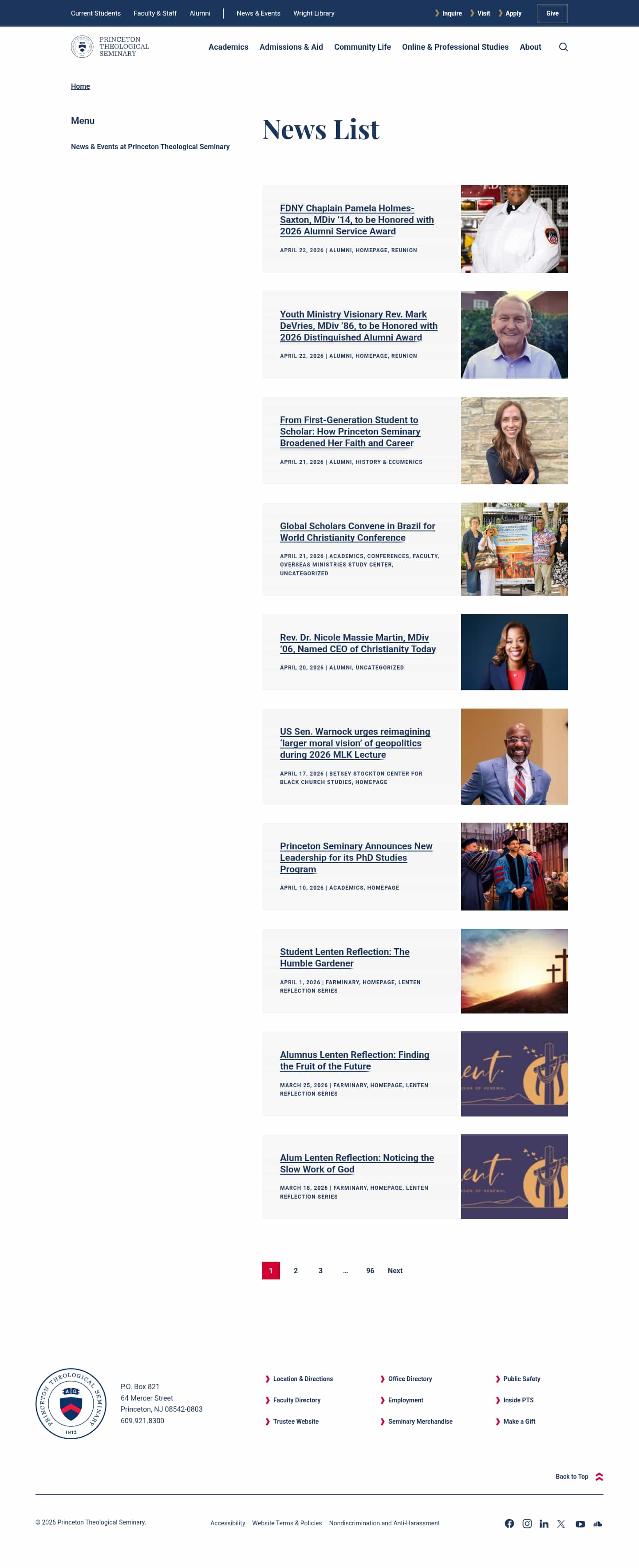Select Current Students in the top bar

(x=95, y=13)
